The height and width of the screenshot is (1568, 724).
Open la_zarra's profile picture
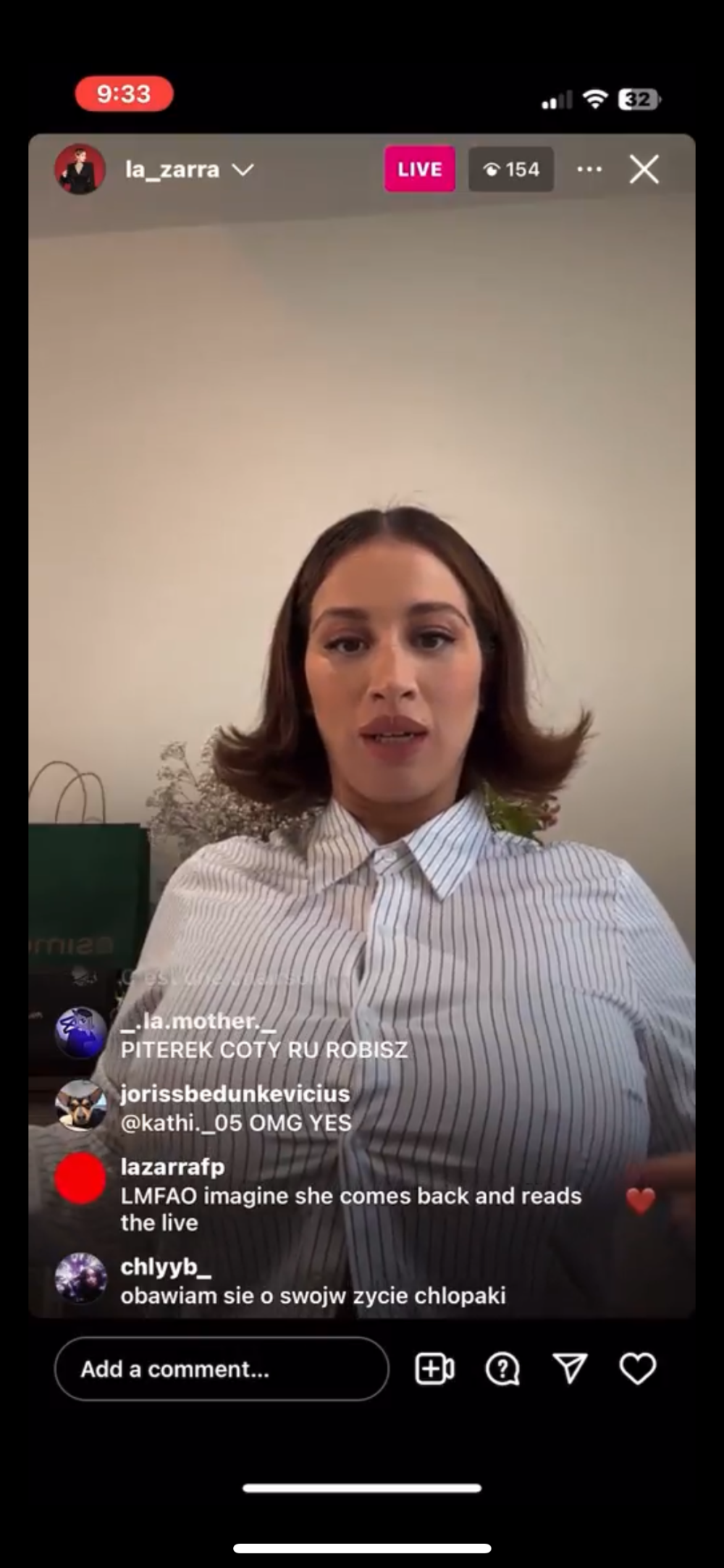pos(80,169)
